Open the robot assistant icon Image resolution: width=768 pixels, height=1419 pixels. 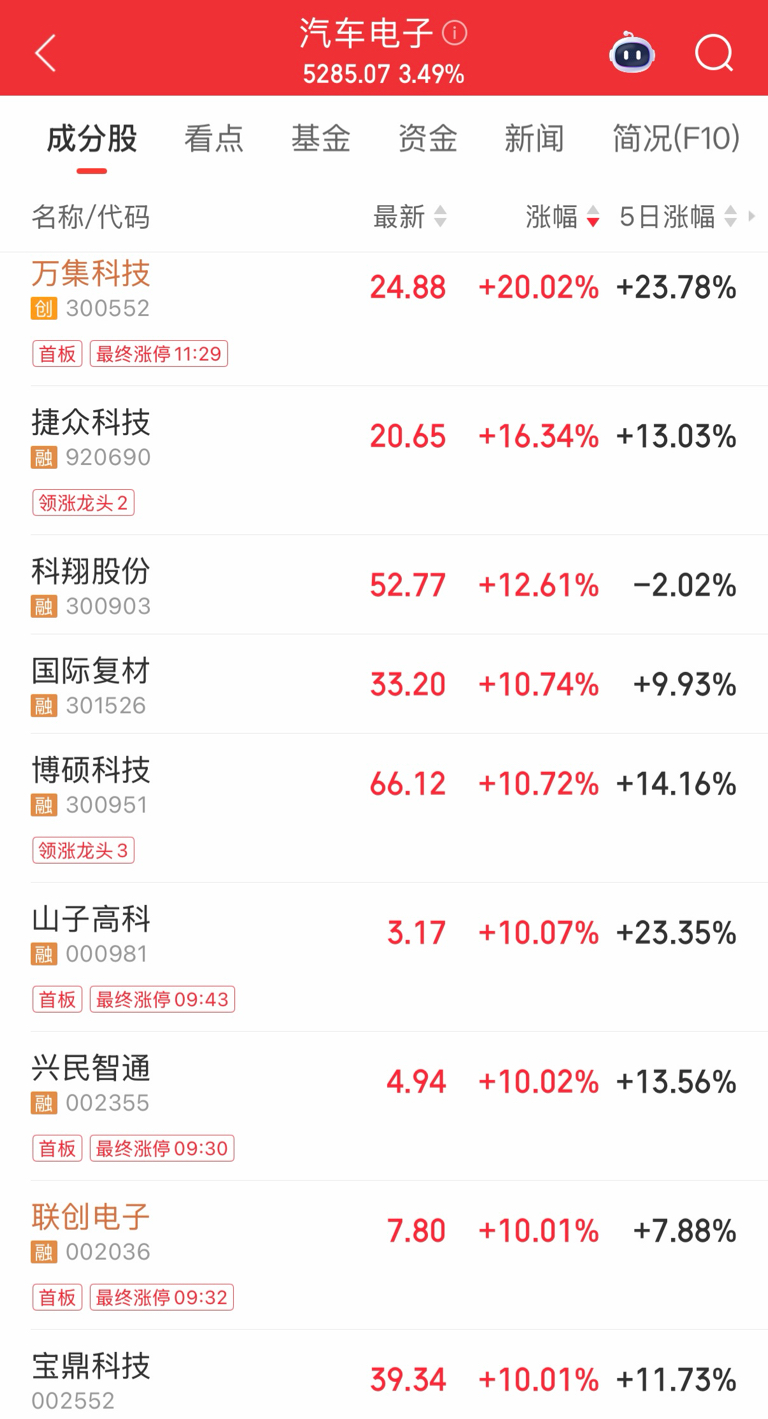pos(632,52)
